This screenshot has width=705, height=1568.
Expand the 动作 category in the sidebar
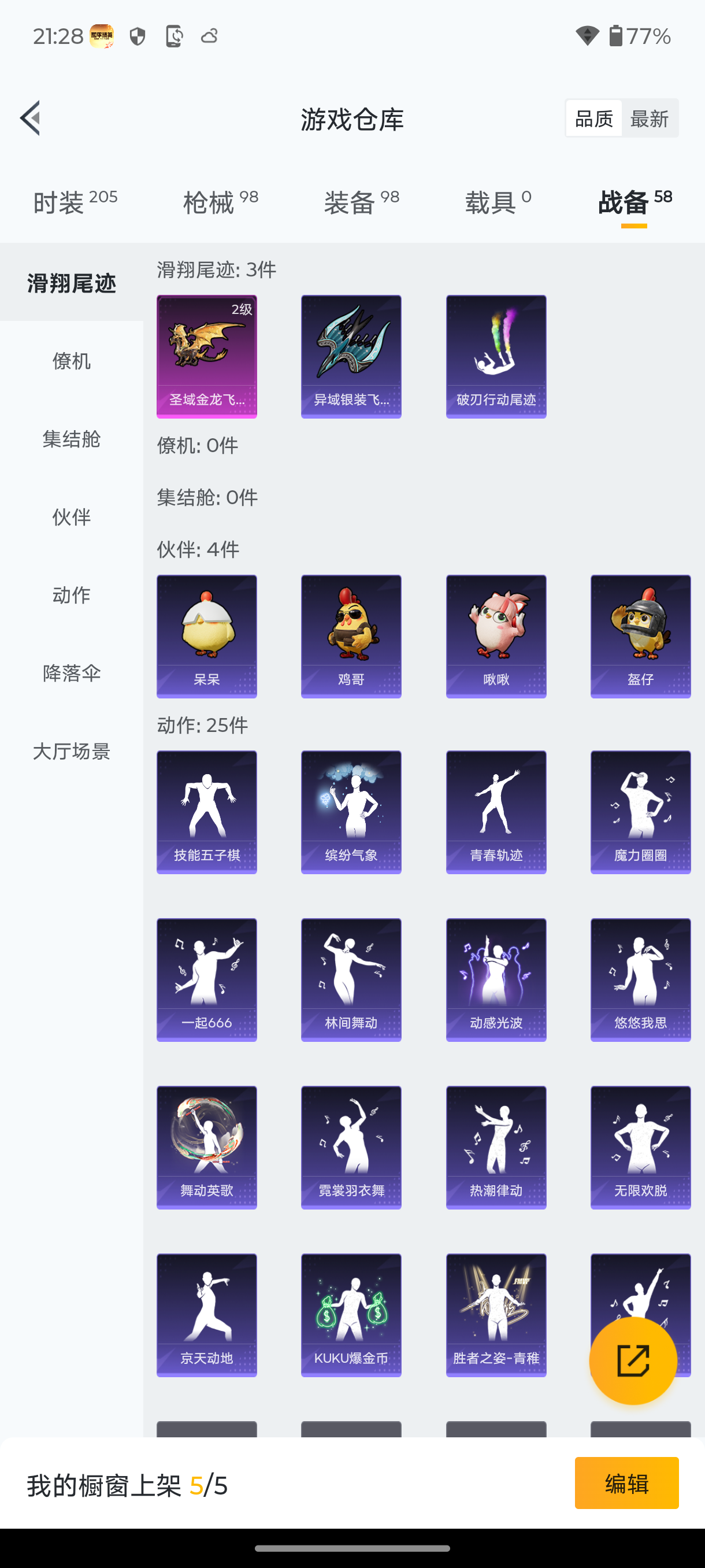(71, 596)
